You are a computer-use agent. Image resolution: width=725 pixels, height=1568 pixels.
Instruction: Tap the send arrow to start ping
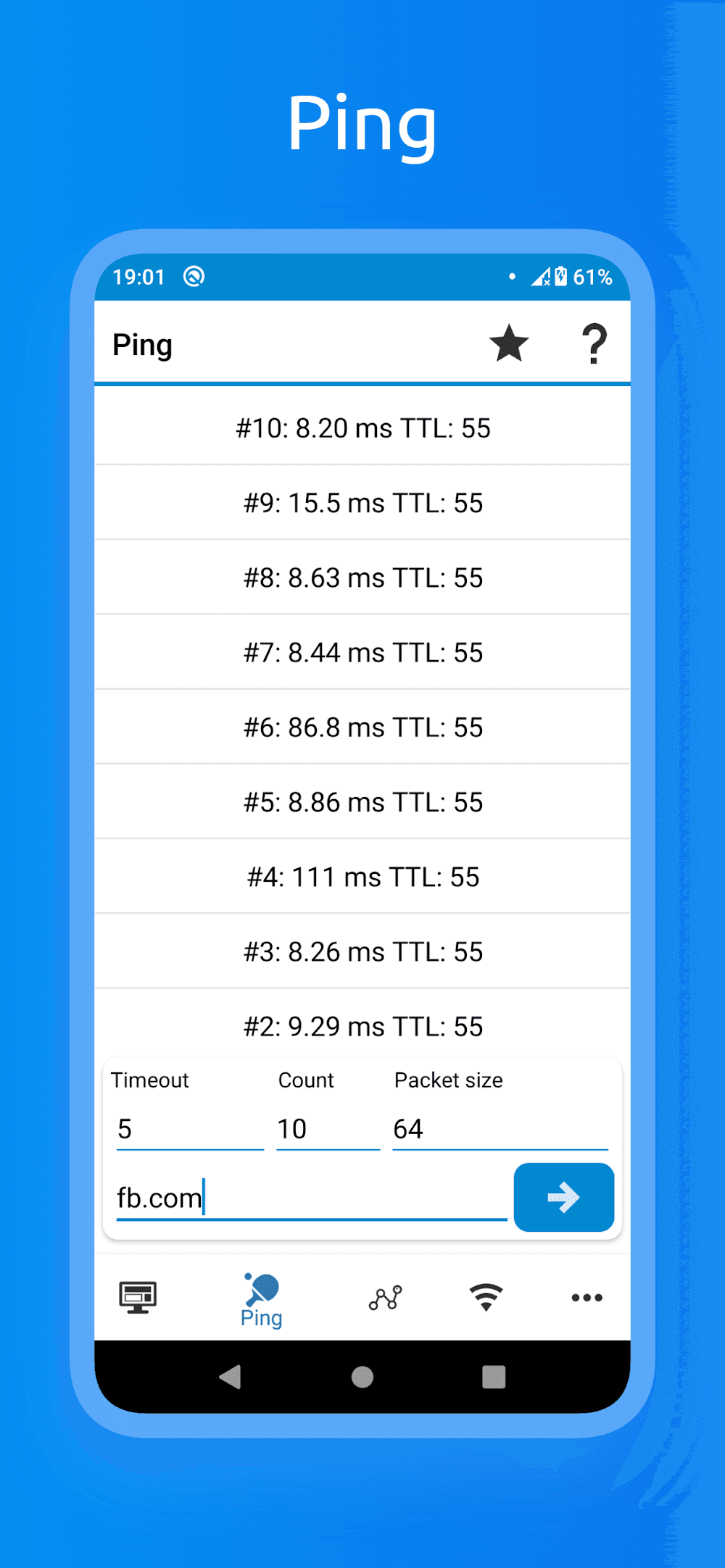point(564,1197)
